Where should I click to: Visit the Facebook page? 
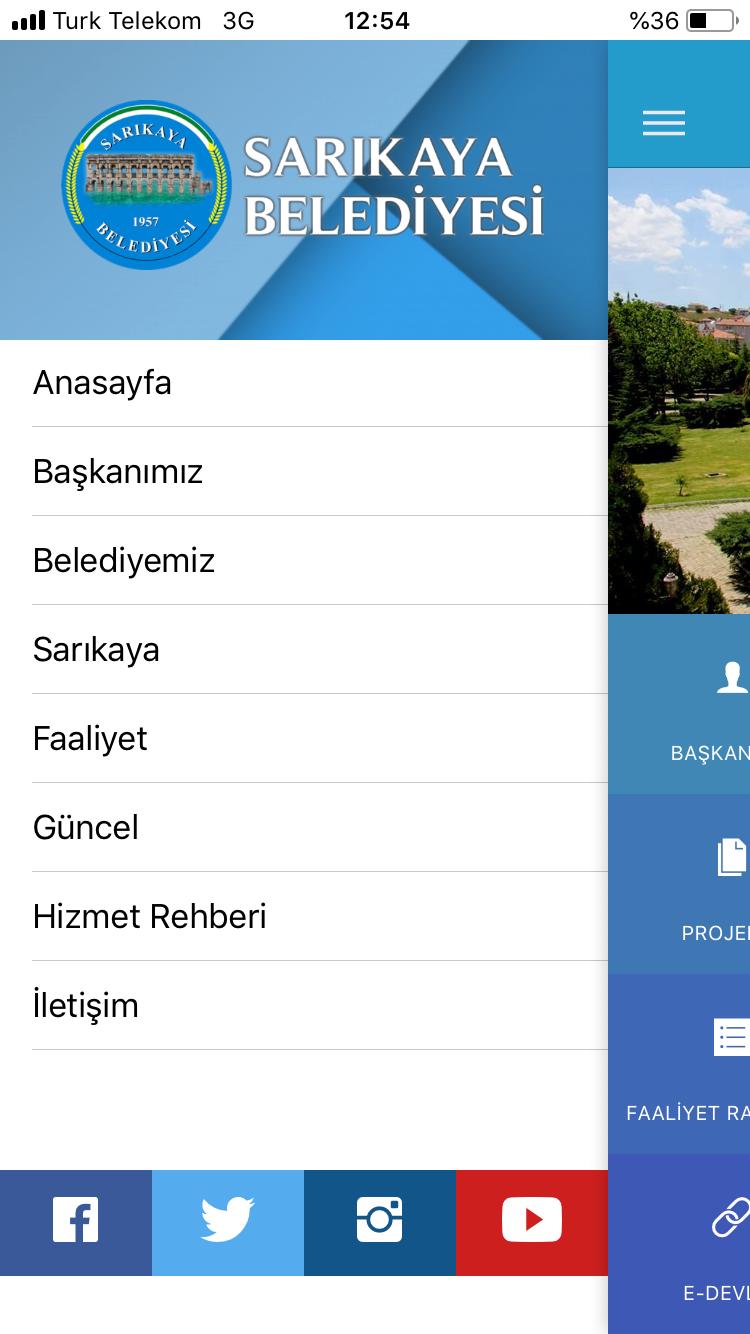pyautogui.click(x=76, y=1222)
